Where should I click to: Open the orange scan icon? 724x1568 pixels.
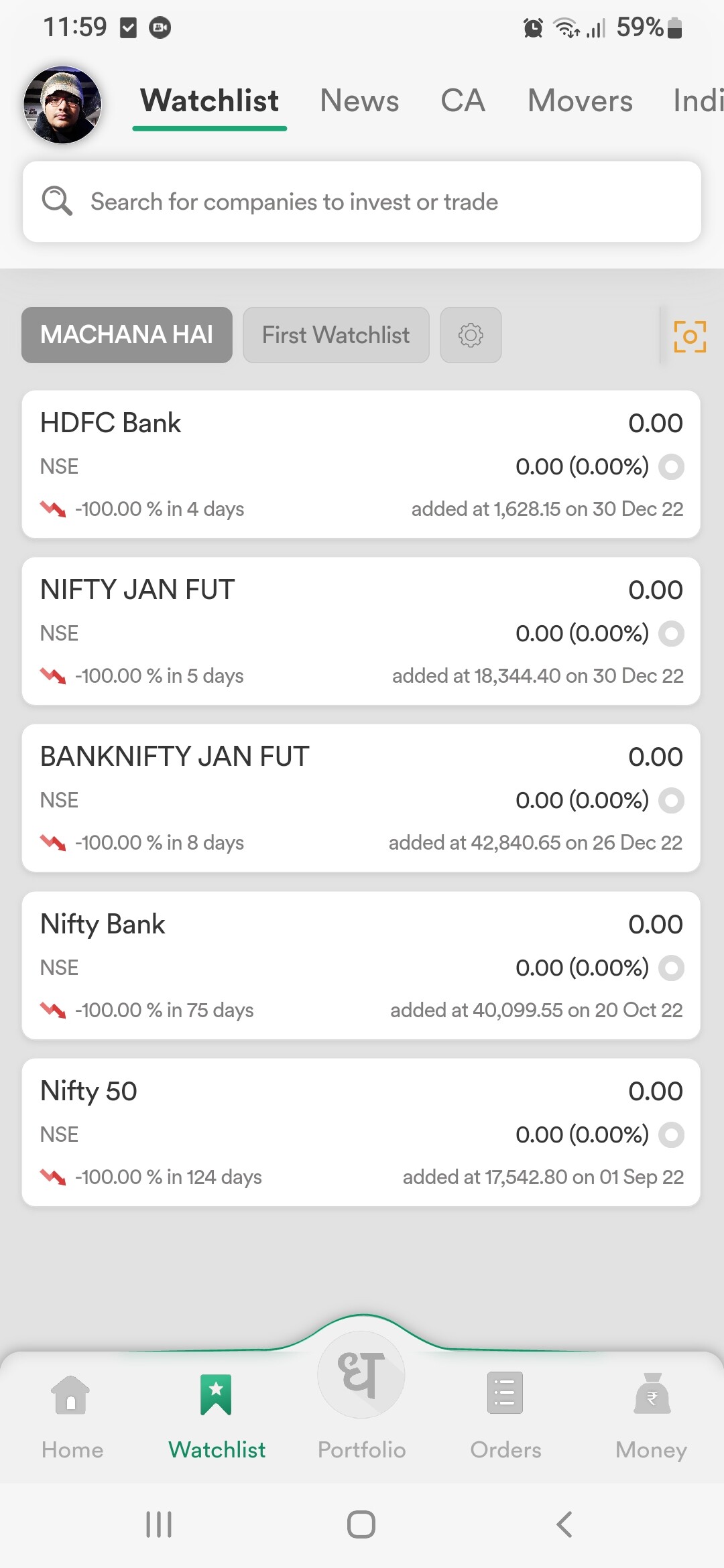690,336
